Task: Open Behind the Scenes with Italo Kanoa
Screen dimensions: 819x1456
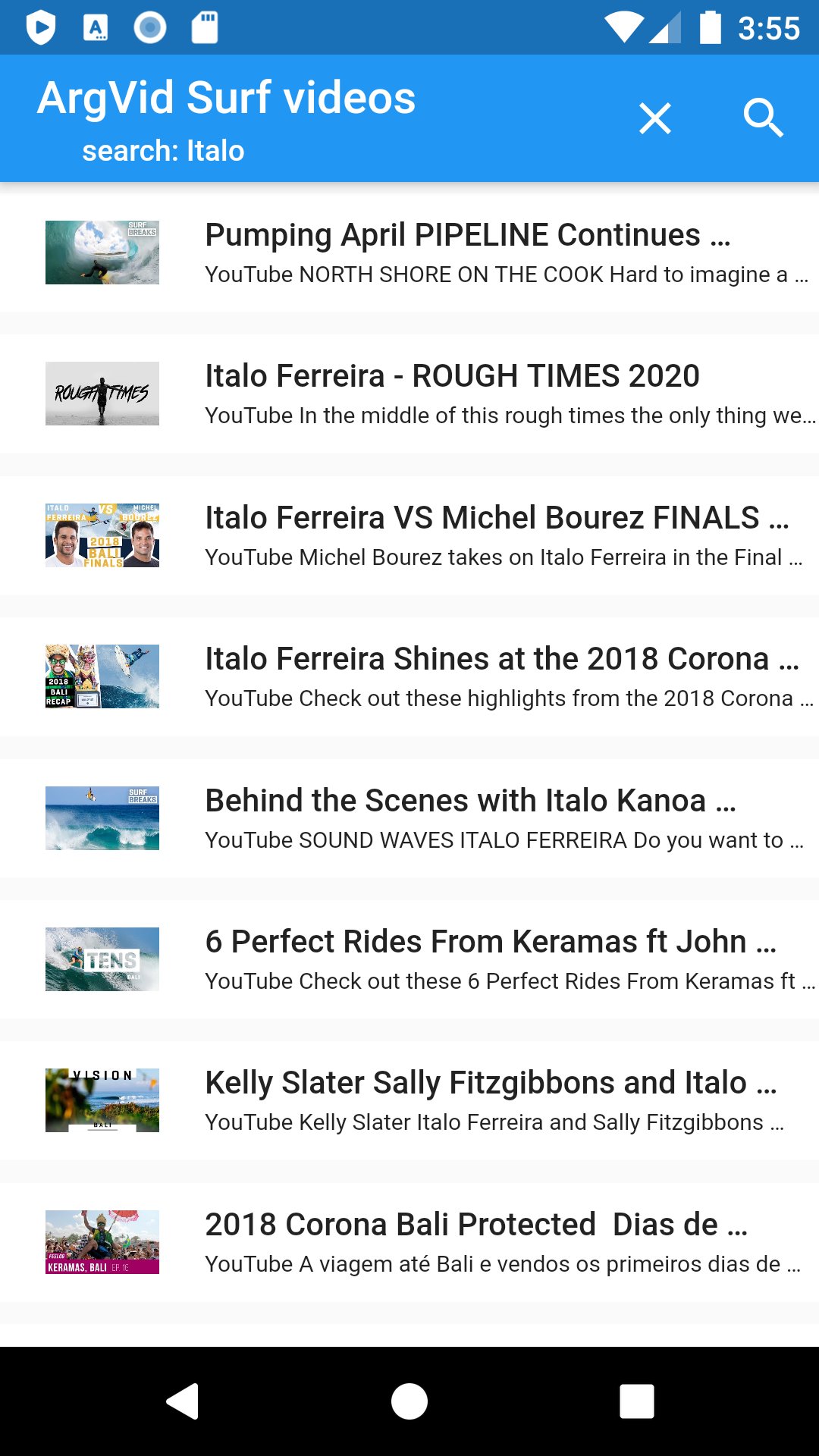Action: [x=409, y=818]
